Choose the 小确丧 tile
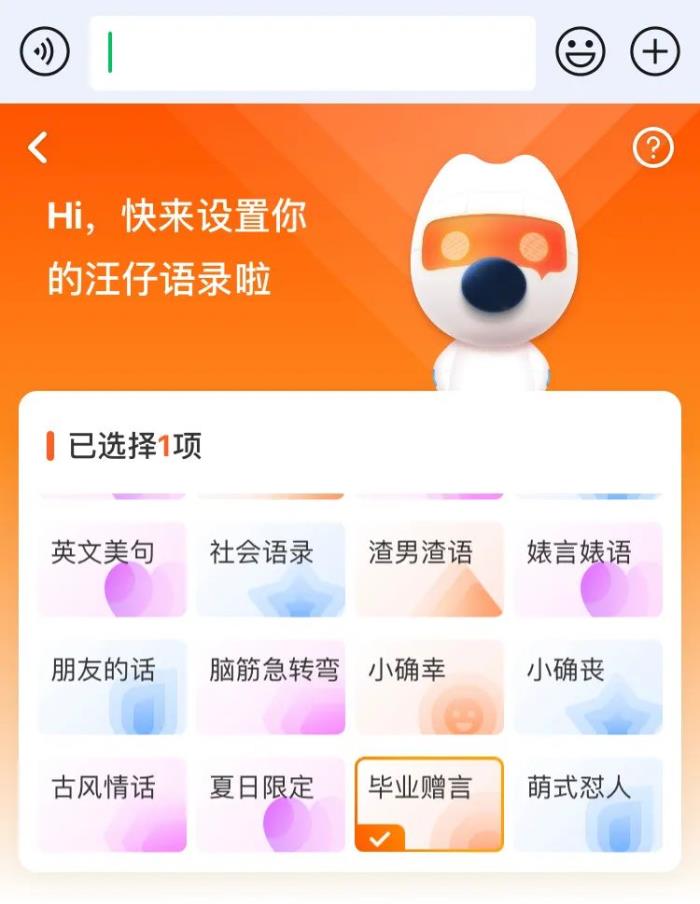The image size is (700, 904). 588,687
